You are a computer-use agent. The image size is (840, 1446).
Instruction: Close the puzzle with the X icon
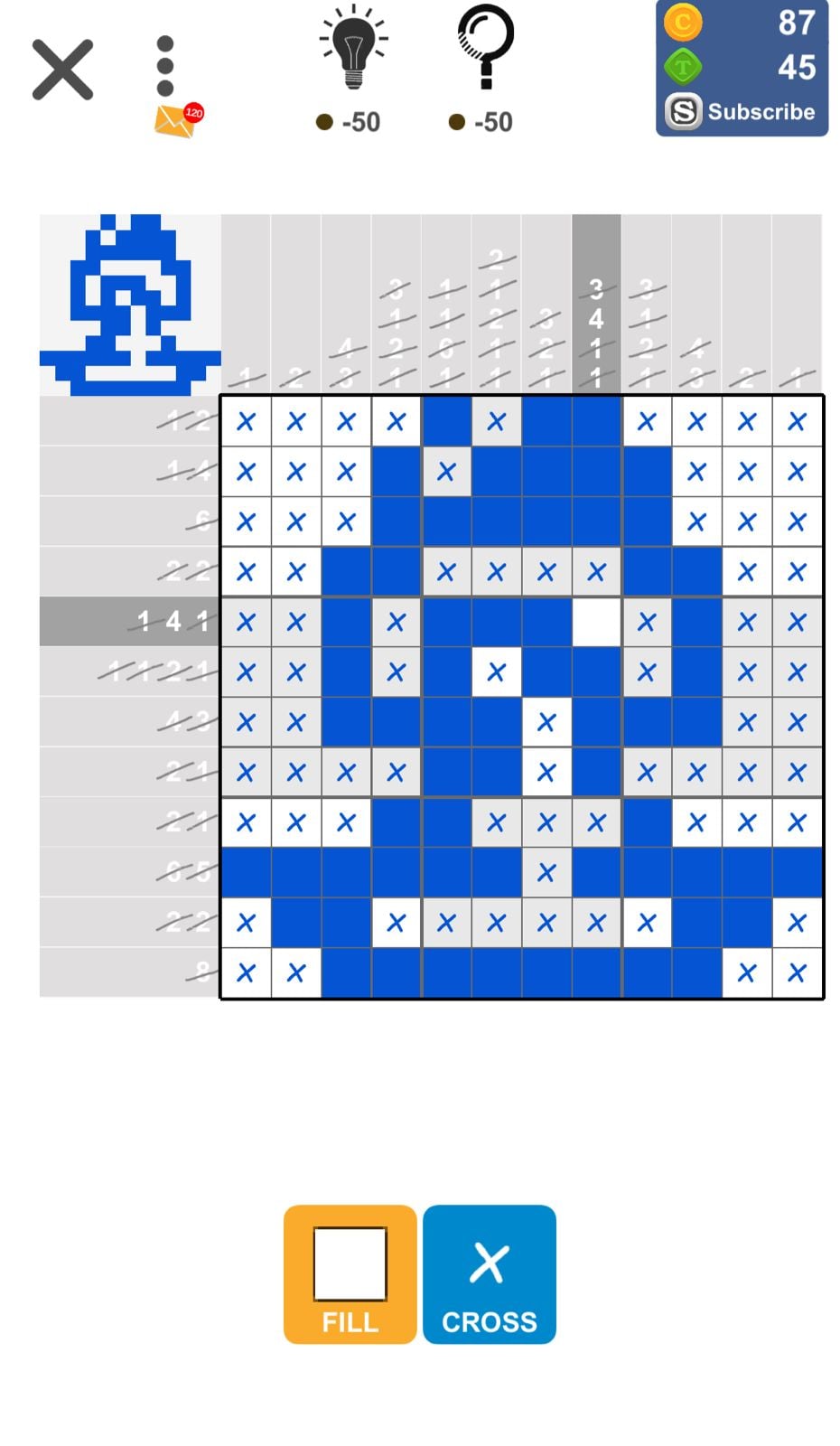62,70
